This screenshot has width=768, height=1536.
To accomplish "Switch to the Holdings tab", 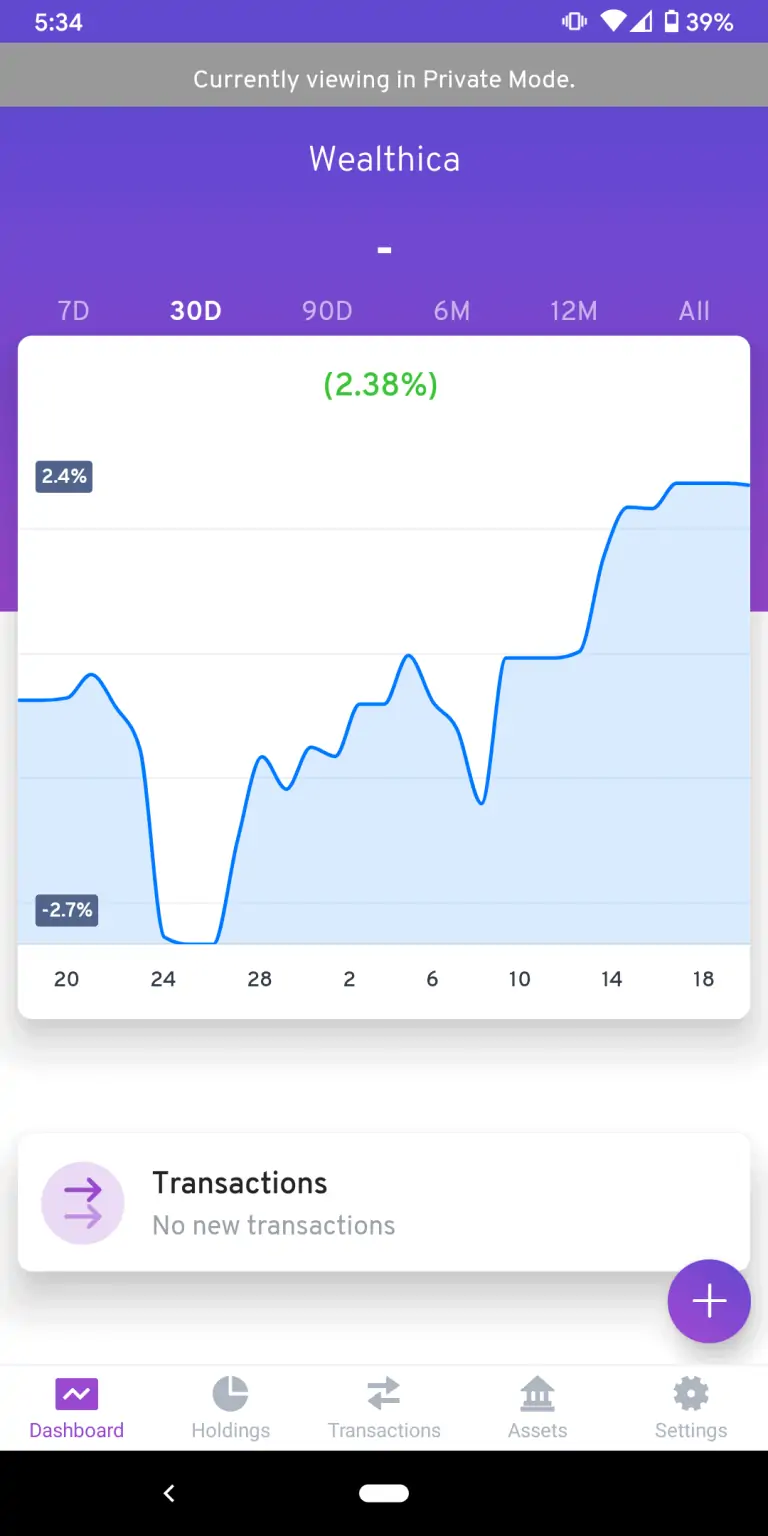I will [x=230, y=1407].
